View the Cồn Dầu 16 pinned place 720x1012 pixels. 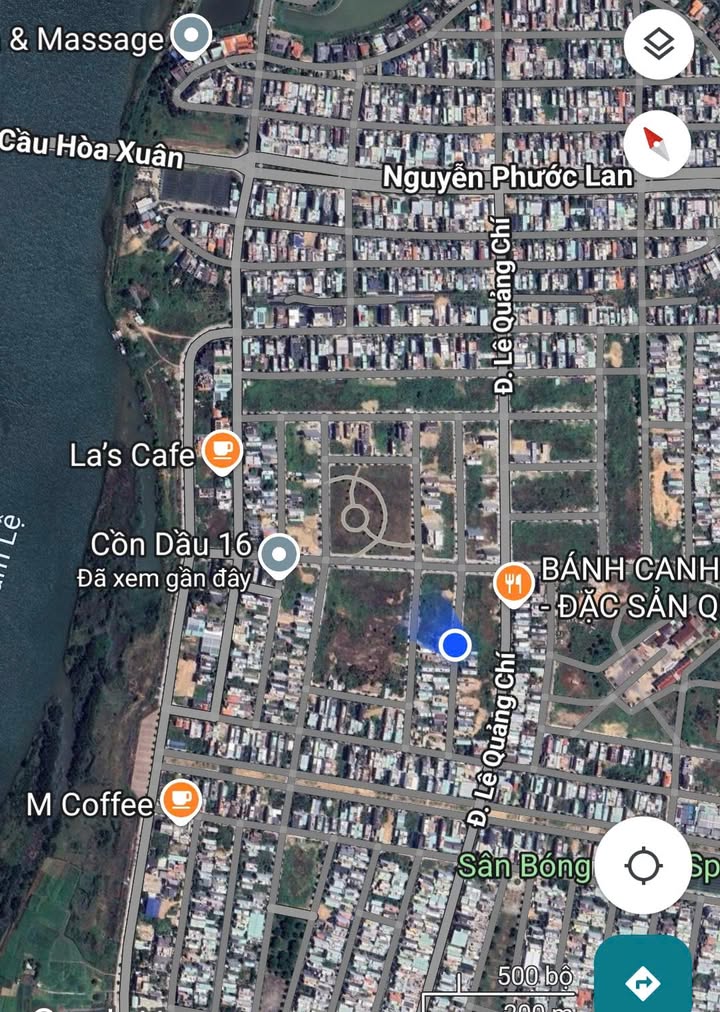(278, 555)
